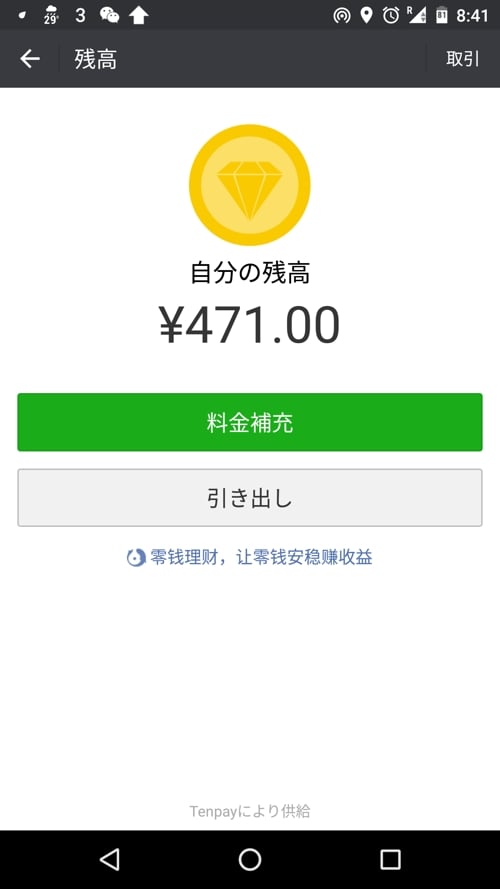Tap the green 料金補充 button
Viewport: 500px width, 889px height.
tap(250, 422)
